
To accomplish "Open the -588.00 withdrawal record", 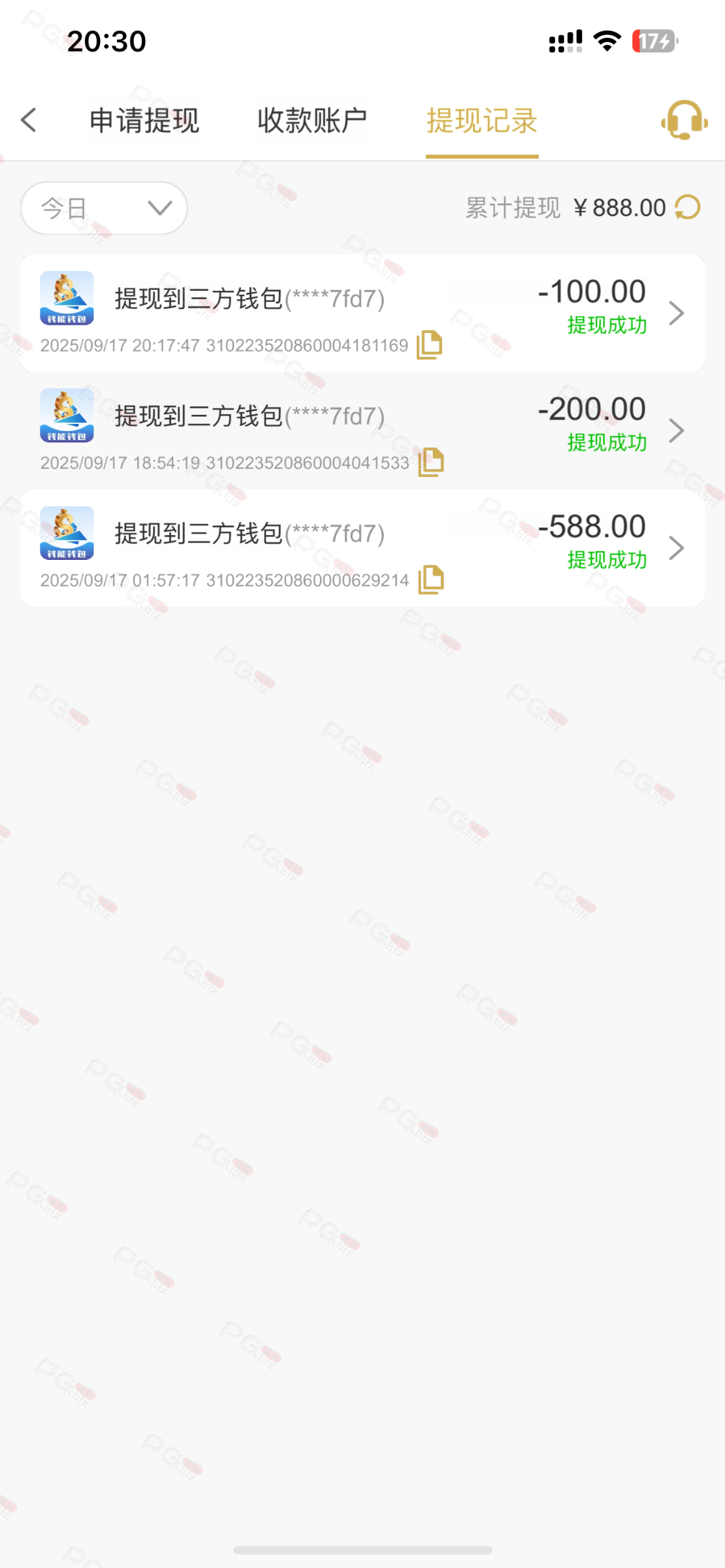I will [676, 548].
